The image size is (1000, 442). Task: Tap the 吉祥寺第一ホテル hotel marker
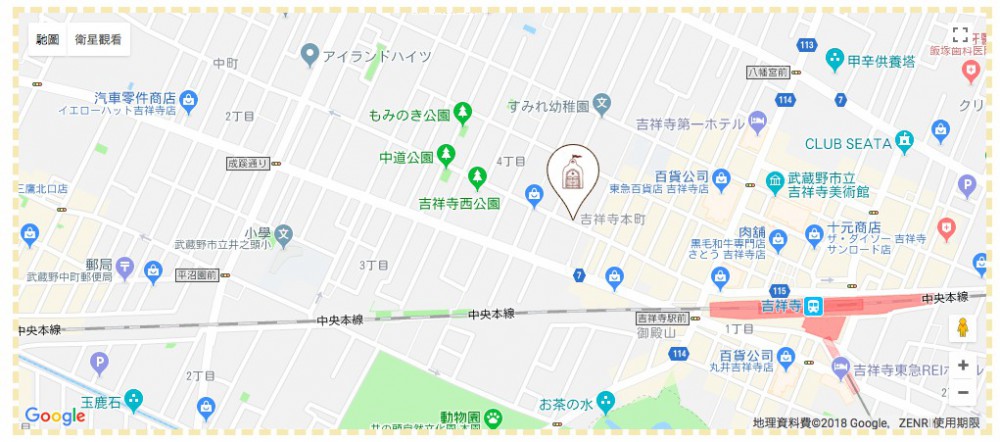pos(757,123)
